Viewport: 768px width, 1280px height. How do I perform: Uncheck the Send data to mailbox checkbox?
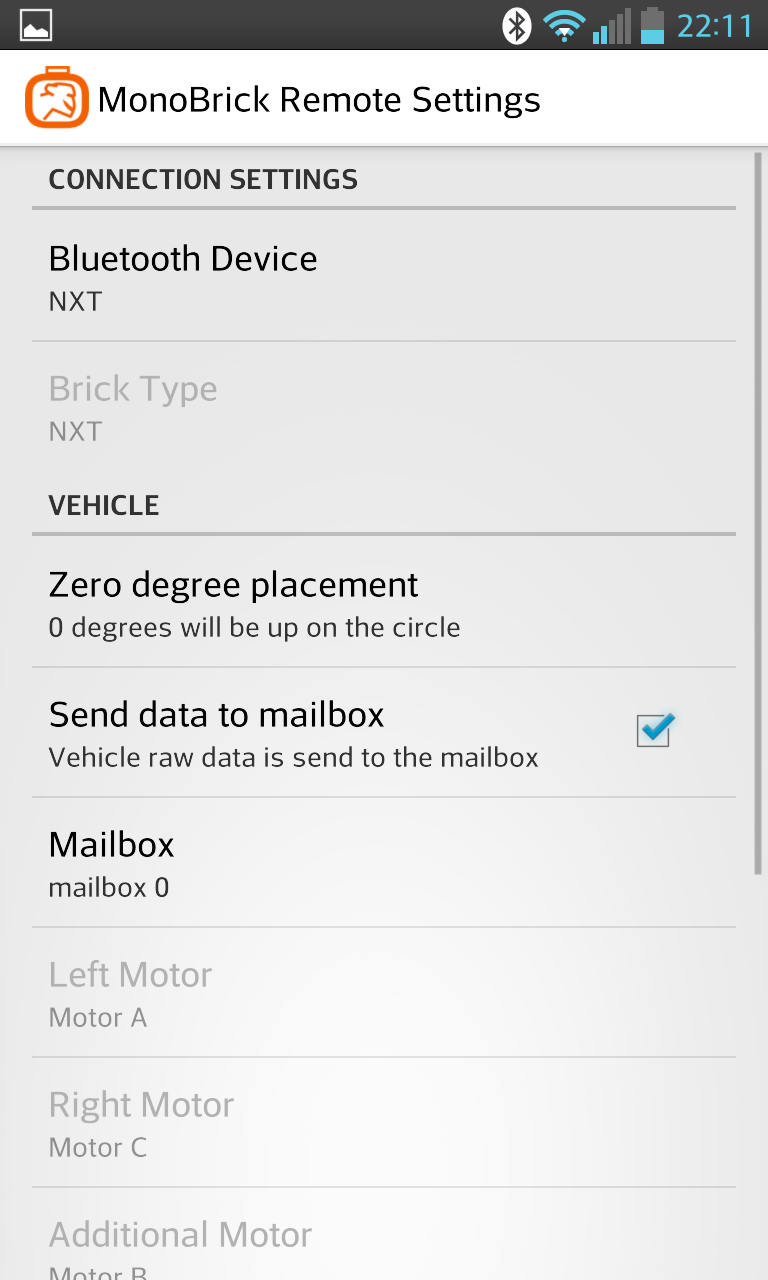click(655, 731)
